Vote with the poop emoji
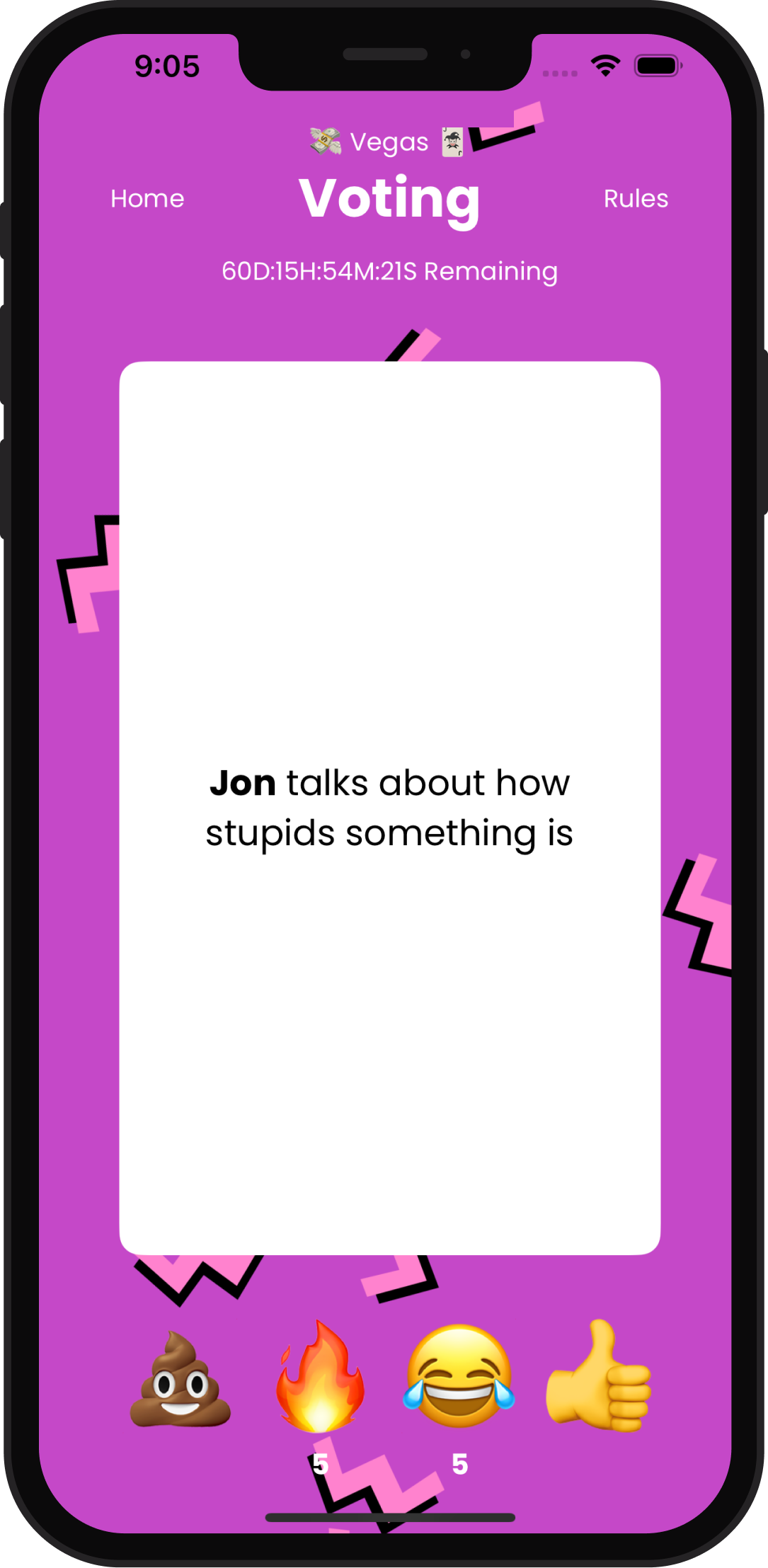The height and width of the screenshot is (1568, 768). click(x=180, y=1379)
